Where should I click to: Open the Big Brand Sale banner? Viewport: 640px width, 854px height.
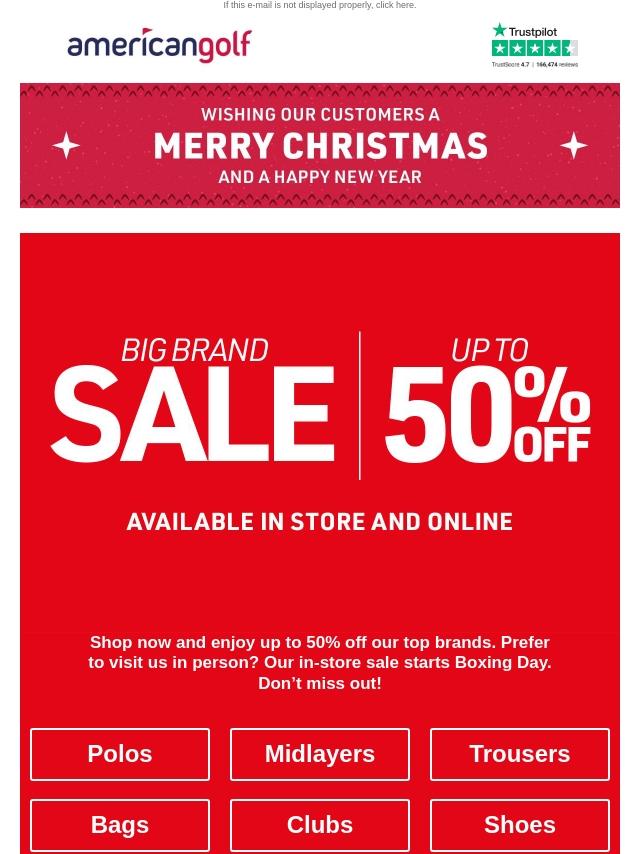pos(320,430)
